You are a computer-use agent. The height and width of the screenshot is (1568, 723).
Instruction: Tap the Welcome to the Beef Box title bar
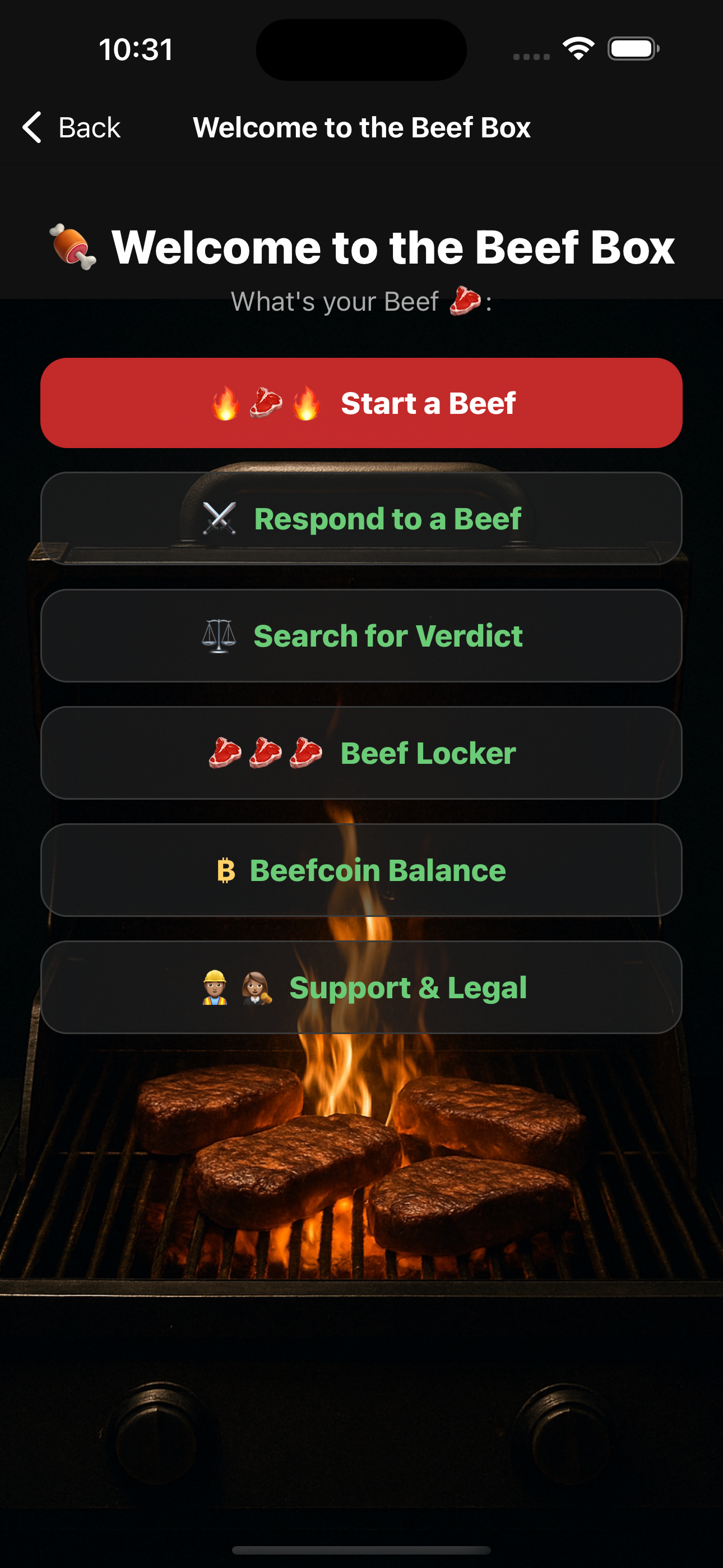point(361,127)
